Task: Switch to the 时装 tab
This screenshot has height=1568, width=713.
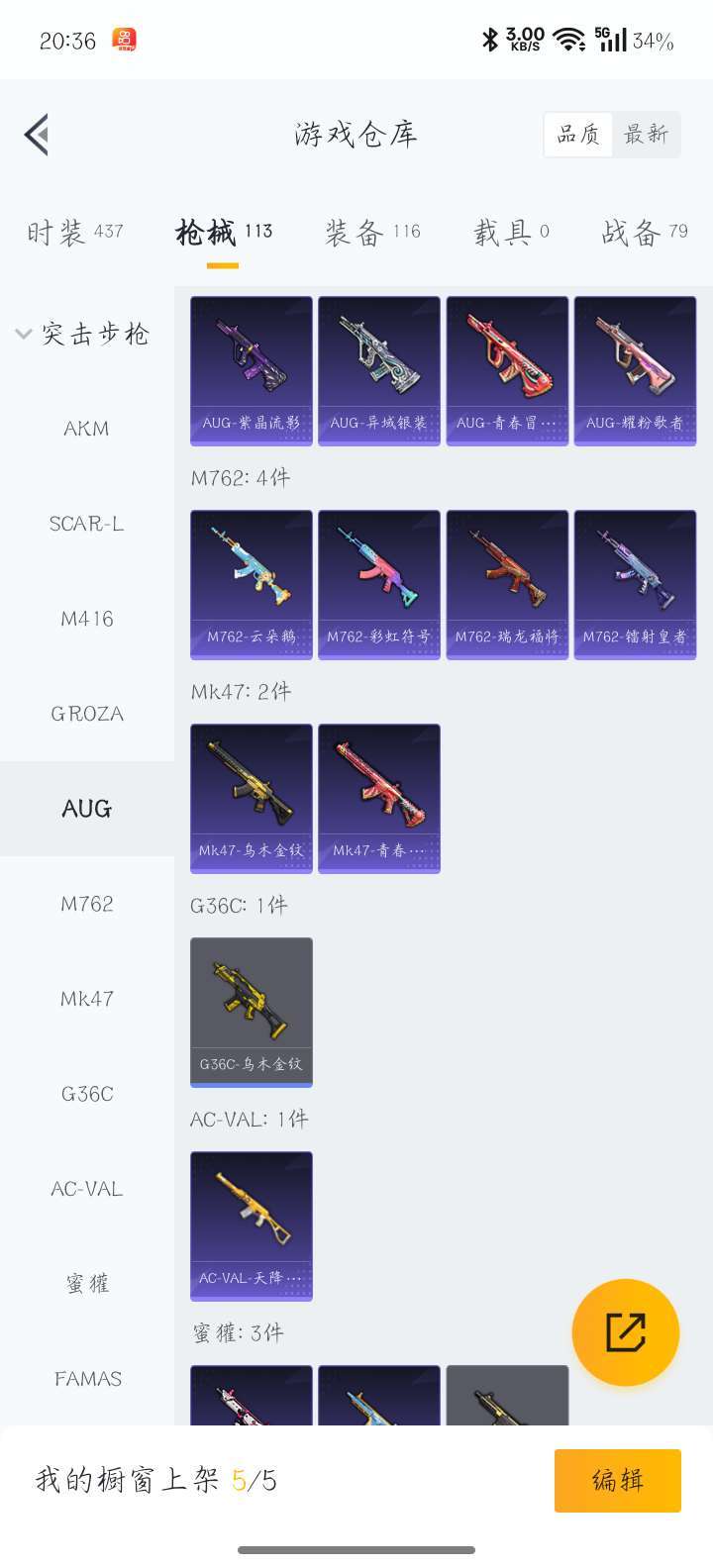Action: tap(75, 232)
